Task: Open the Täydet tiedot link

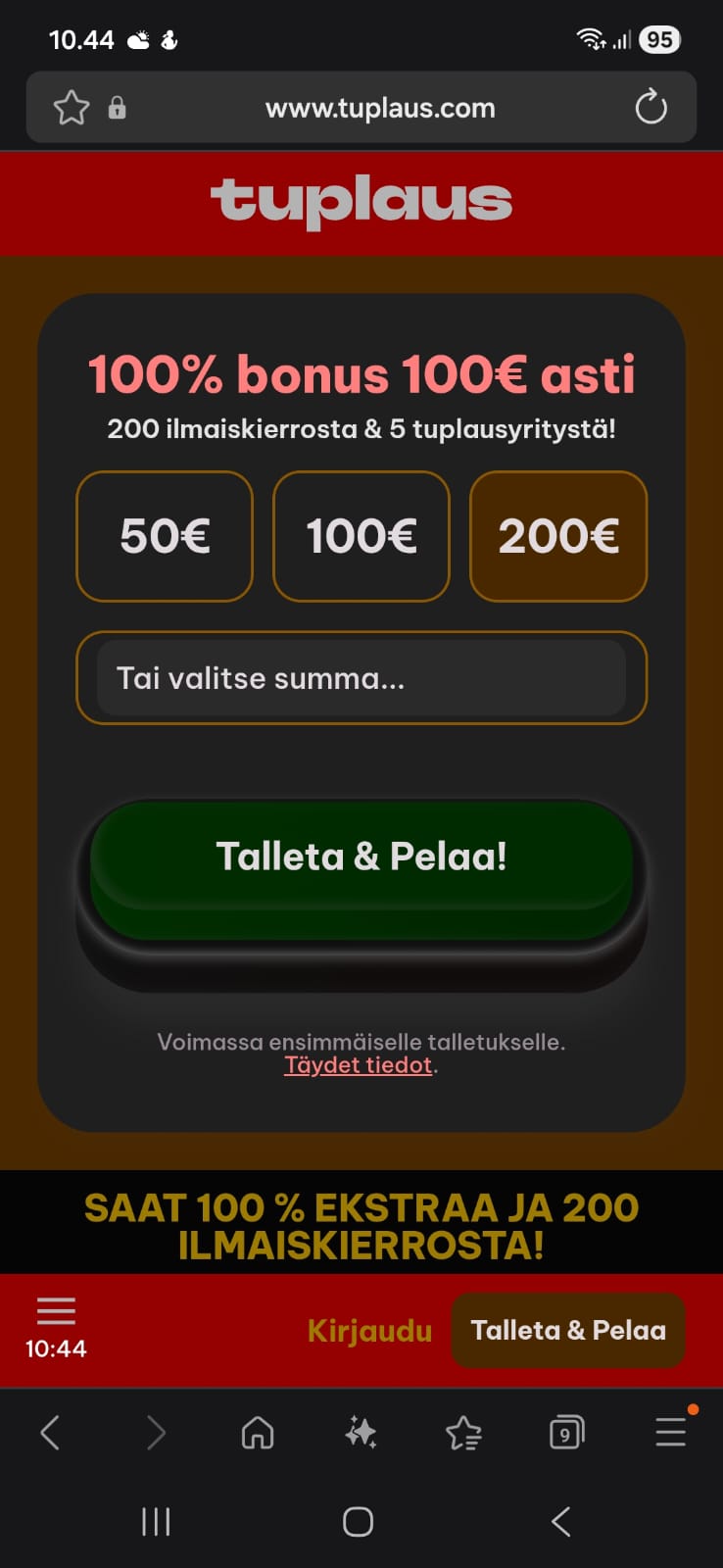Action: coord(358,1064)
